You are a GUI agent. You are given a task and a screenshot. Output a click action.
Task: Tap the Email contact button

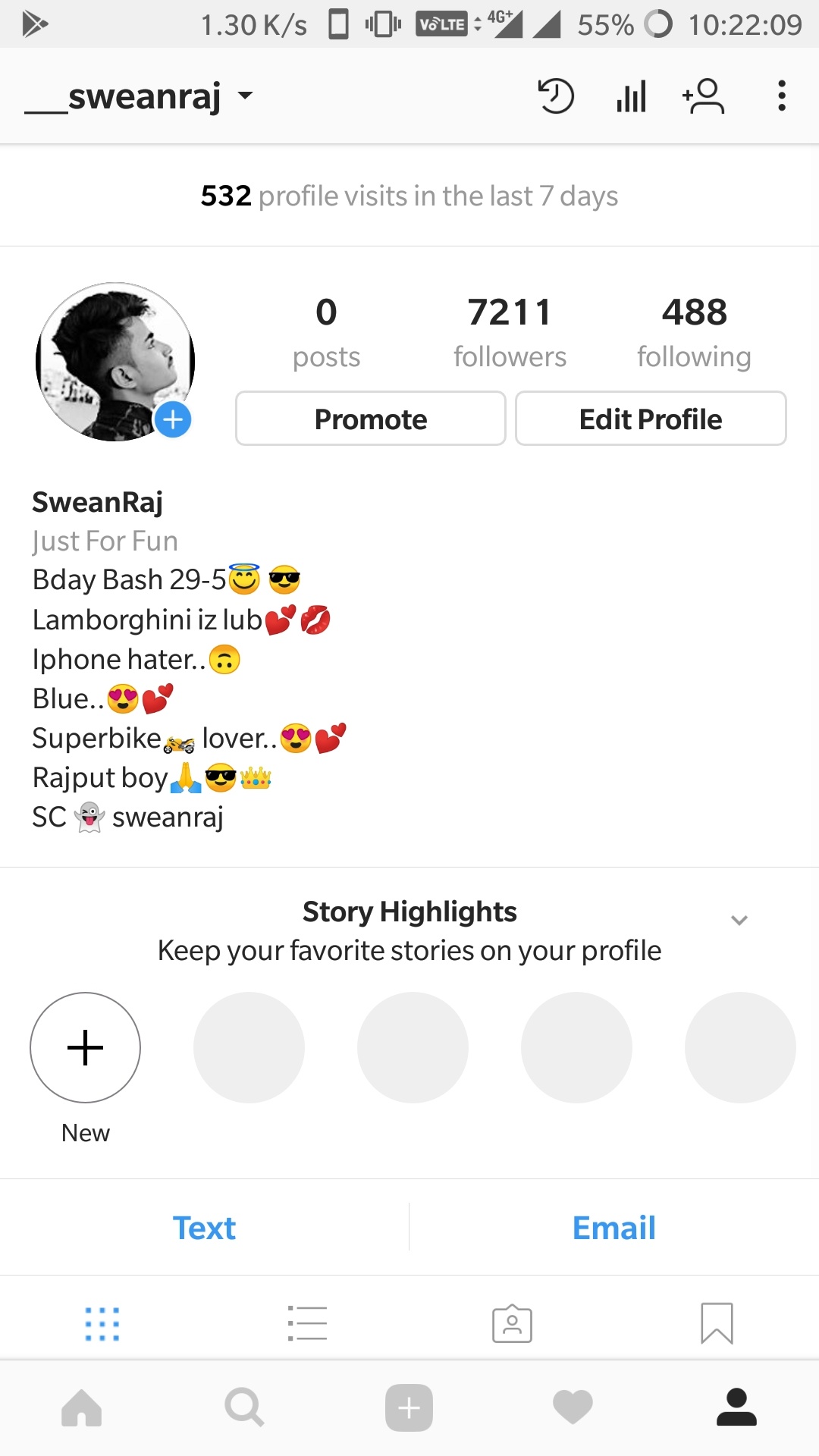(614, 1228)
